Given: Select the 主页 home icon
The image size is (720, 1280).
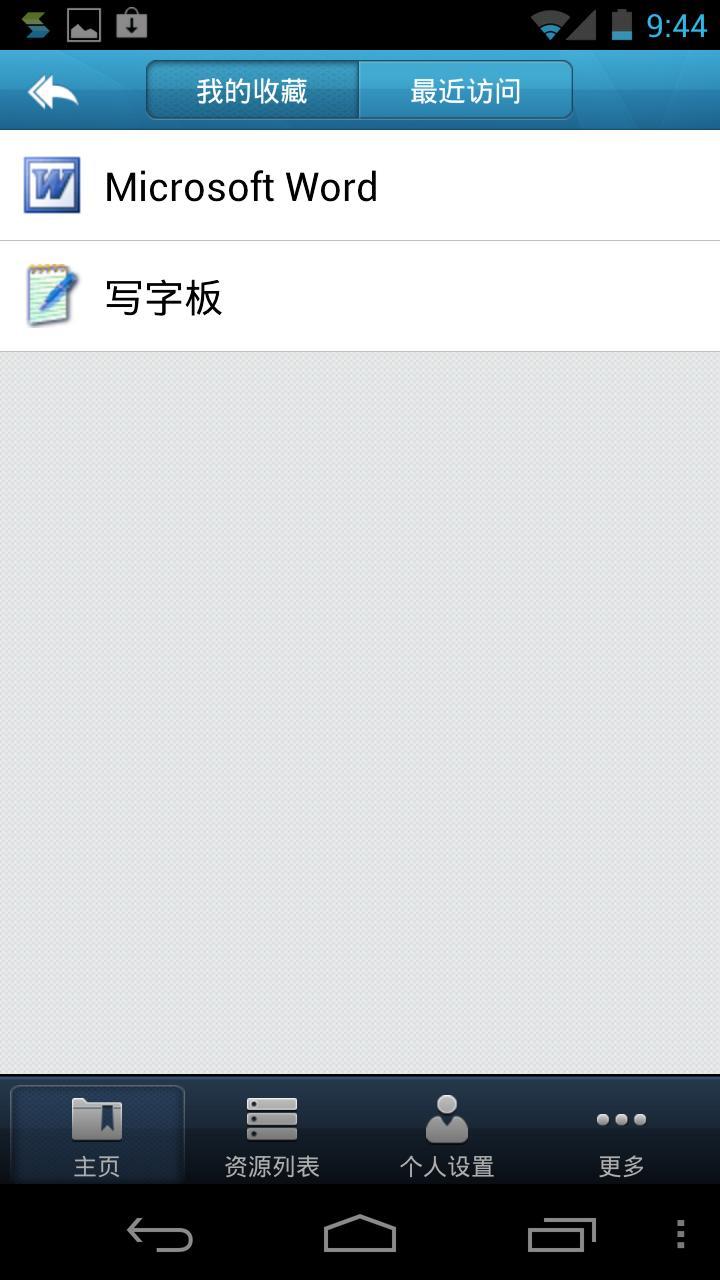Looking at the screenshot, I should click(95, 1120).
